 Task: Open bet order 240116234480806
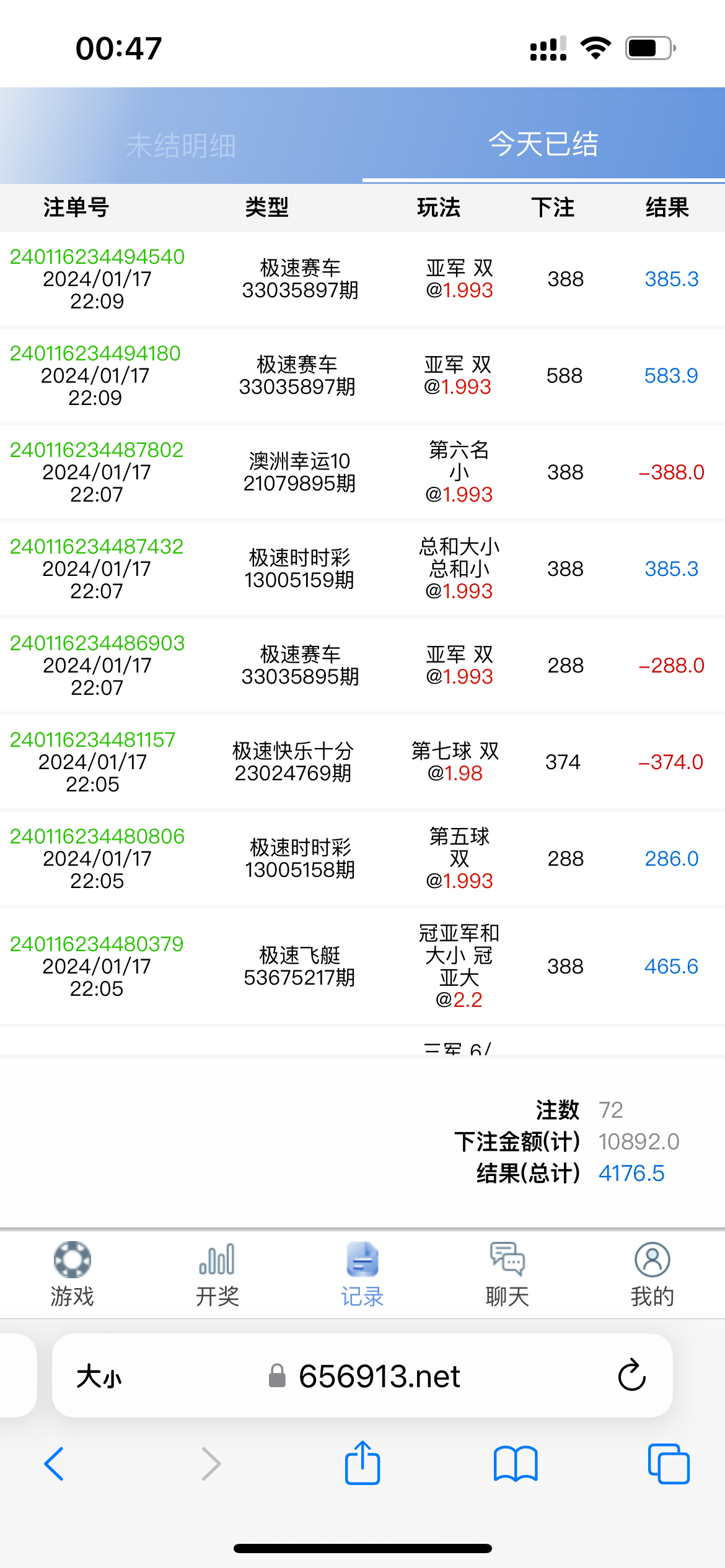click(x=97, y=837)
